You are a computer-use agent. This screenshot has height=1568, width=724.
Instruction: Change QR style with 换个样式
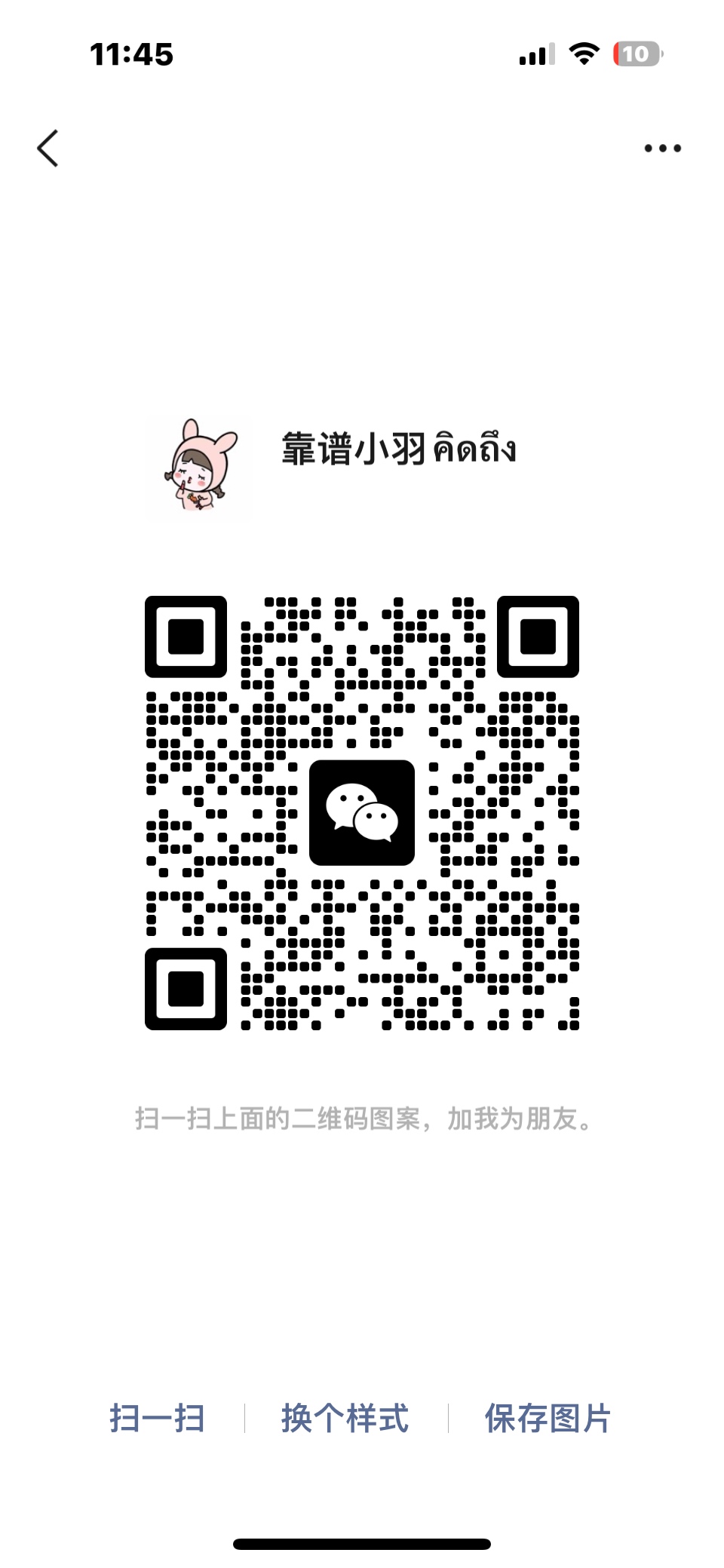345,1418
